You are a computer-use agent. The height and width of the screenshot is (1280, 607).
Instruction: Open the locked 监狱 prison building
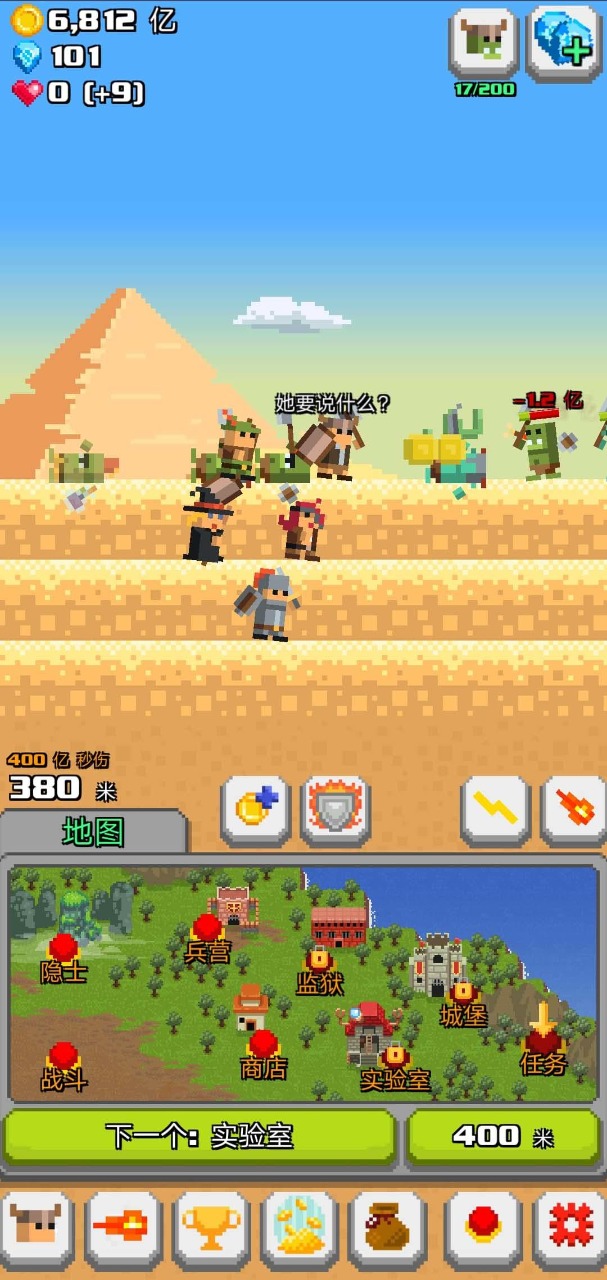tap(320, 968)
